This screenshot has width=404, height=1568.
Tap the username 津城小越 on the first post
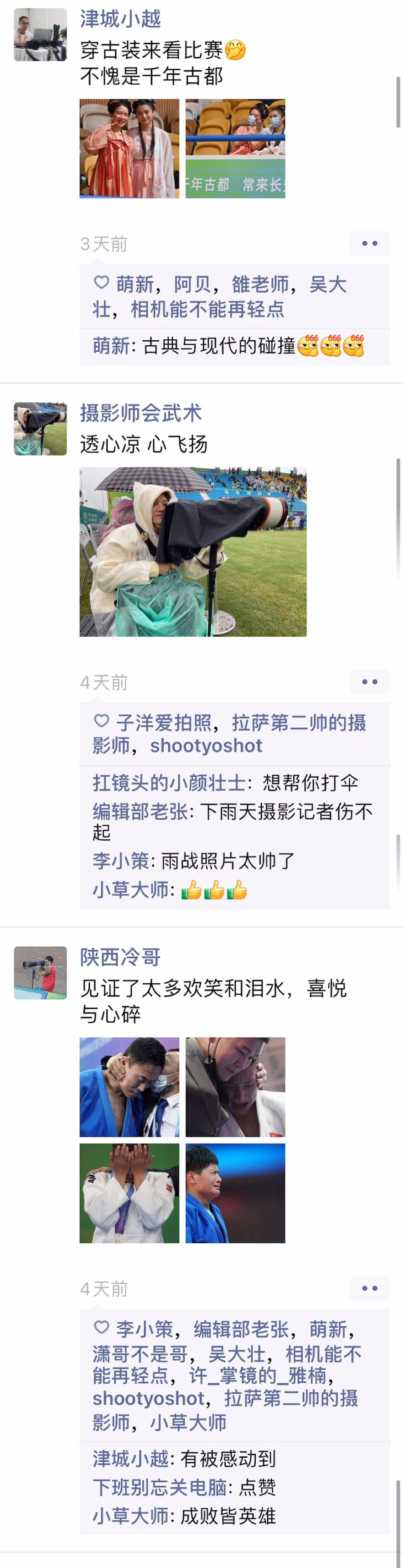(x=120, y=19)
